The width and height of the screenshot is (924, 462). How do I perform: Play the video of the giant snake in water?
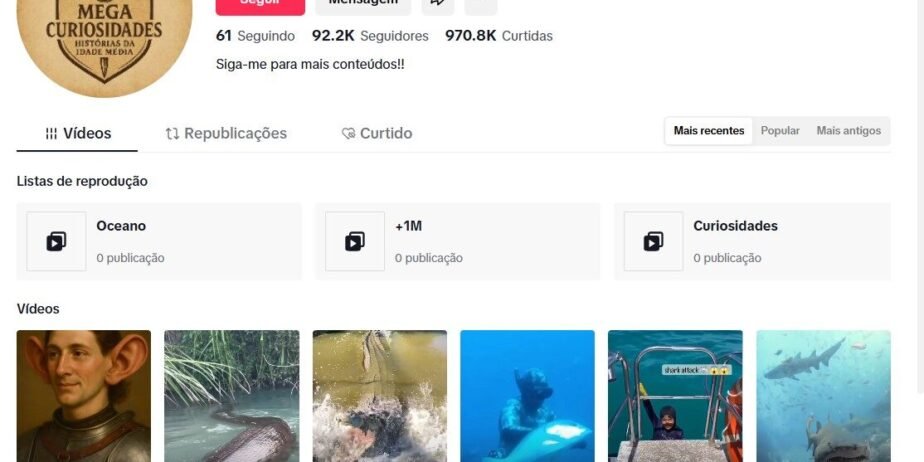(x=231, y=396)
